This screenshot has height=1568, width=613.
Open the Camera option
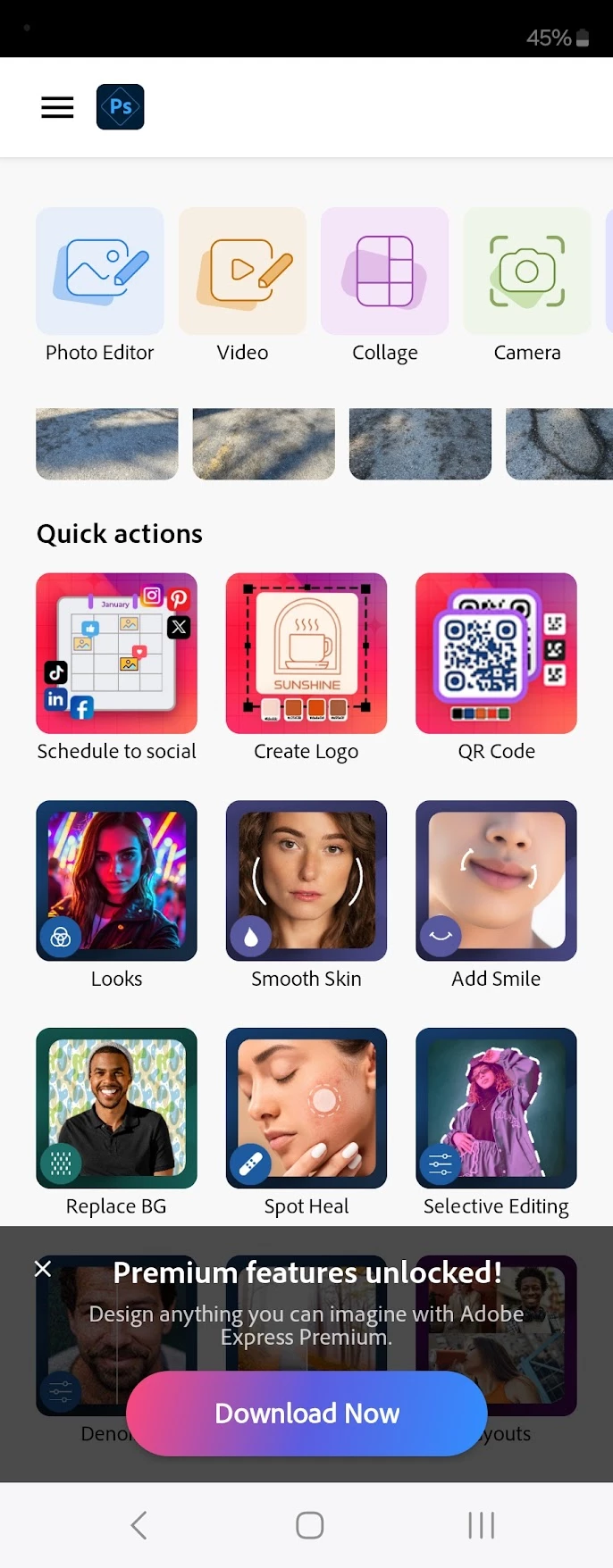click(x=526, y=271)
